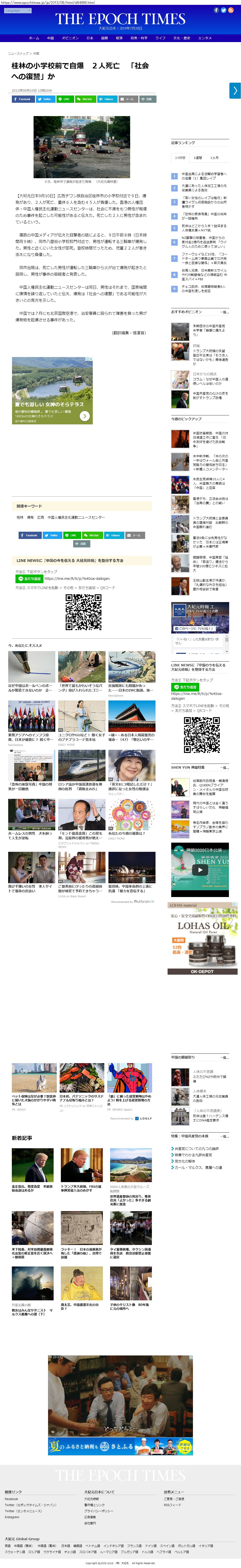Open the RSSフィード footer link

click(x=172, y=1505)
